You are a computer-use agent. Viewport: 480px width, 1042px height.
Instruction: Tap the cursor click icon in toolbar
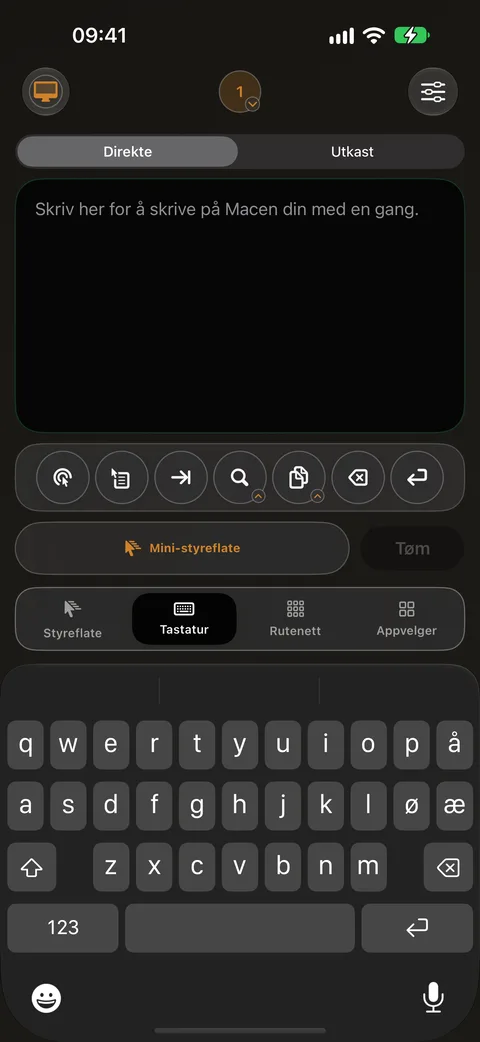pyautogui.click(x=62, y=477)
